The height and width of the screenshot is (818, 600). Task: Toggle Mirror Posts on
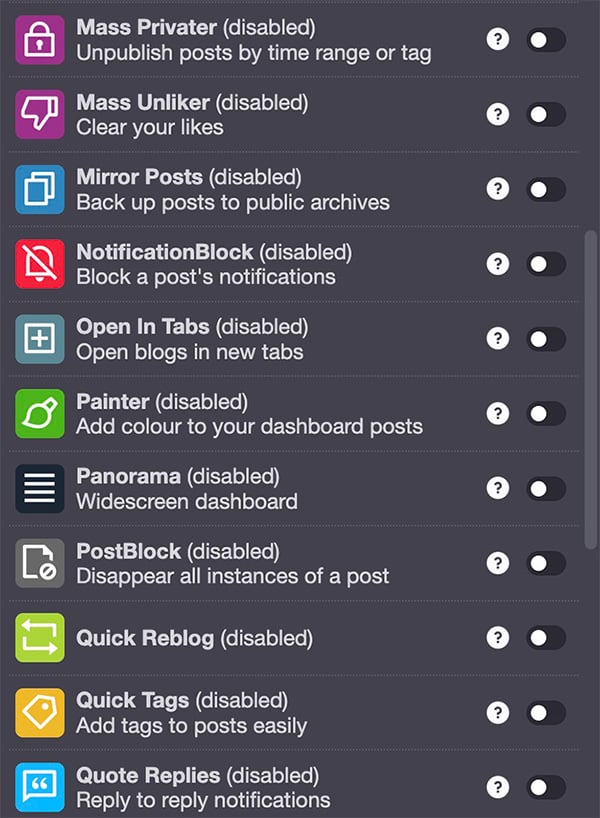(546, 189)
